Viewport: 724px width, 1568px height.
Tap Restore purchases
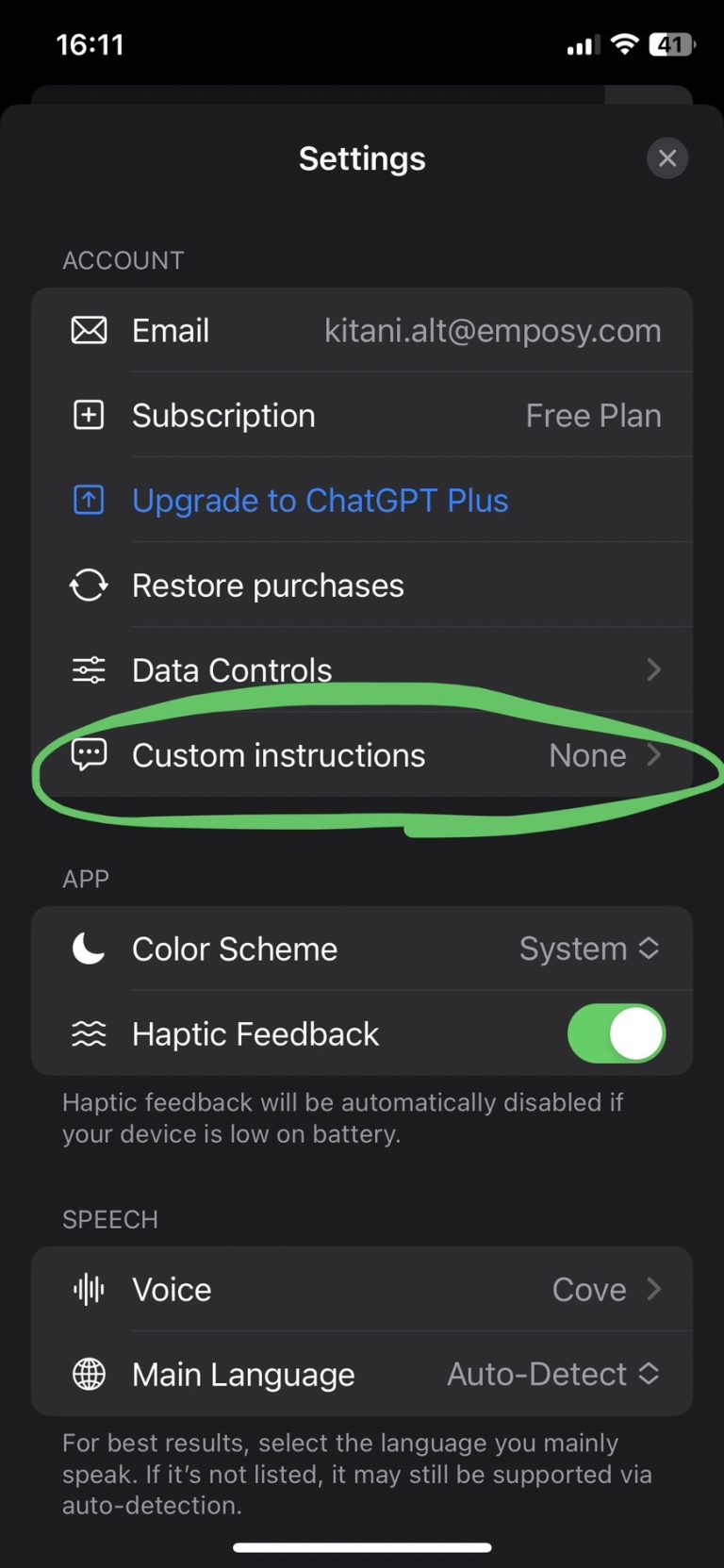(268, 586)
